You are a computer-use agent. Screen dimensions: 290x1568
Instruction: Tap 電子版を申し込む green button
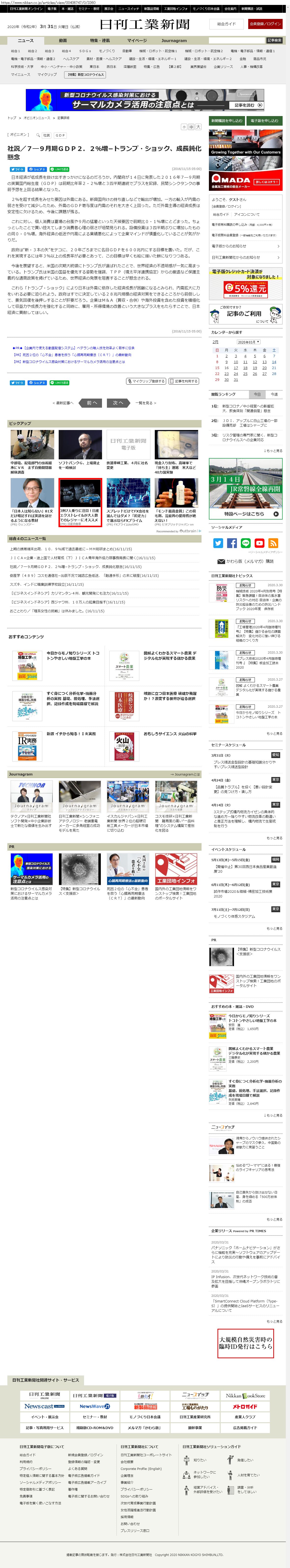[264, 120]
